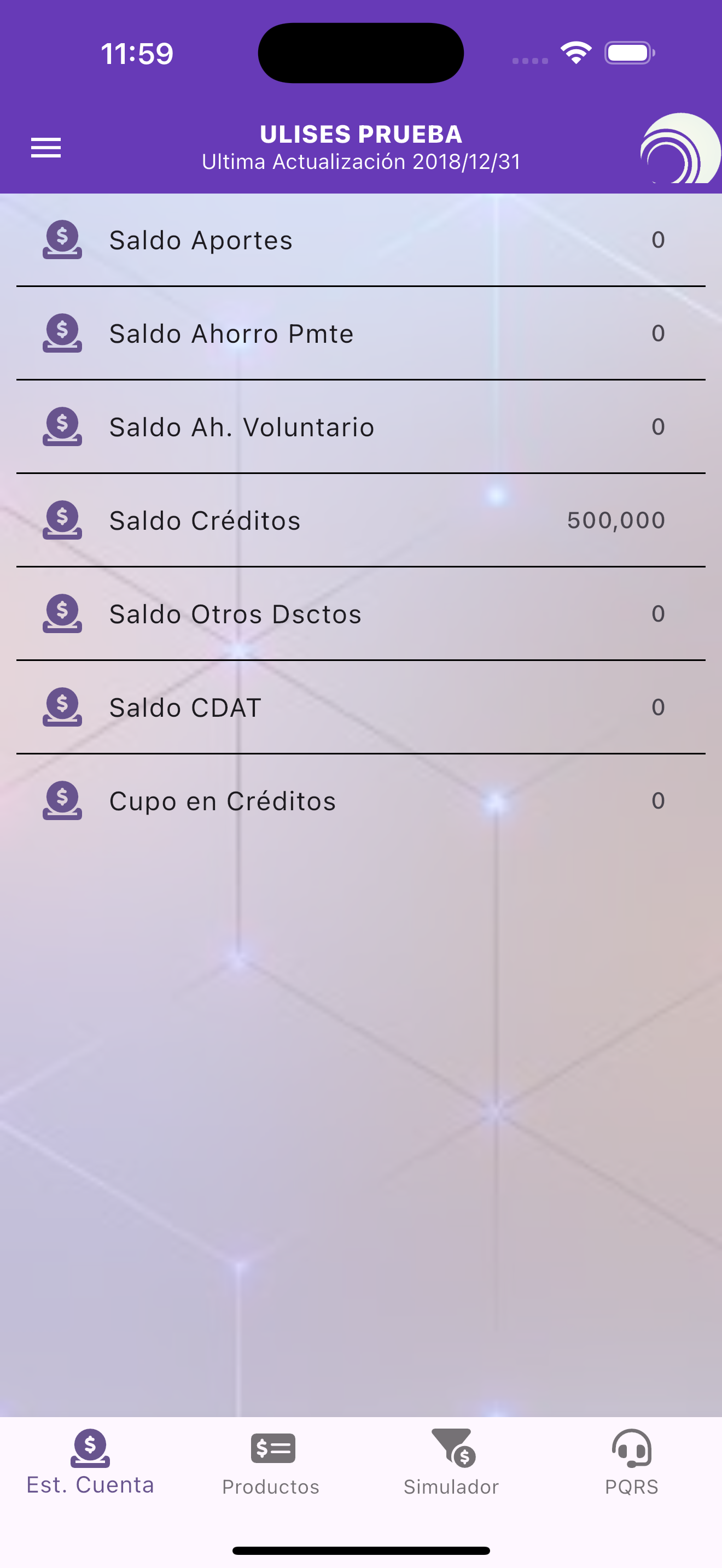Open the Saldo Ah. Voluntario row
Screen dimensions: 722x1568
(361, 426)
